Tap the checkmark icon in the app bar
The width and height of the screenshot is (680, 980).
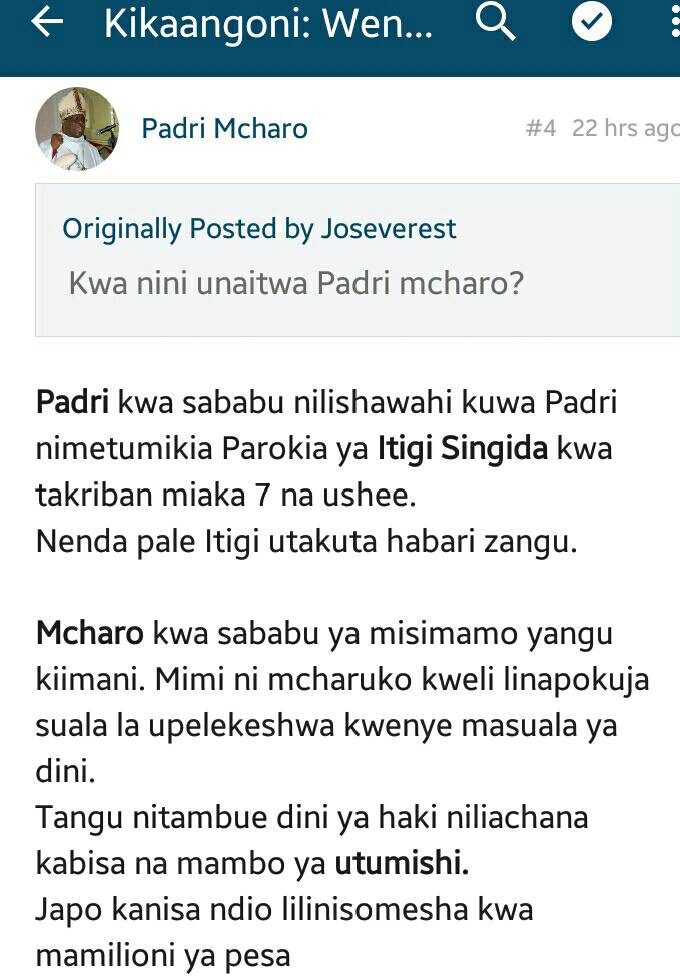coord(591,22)
